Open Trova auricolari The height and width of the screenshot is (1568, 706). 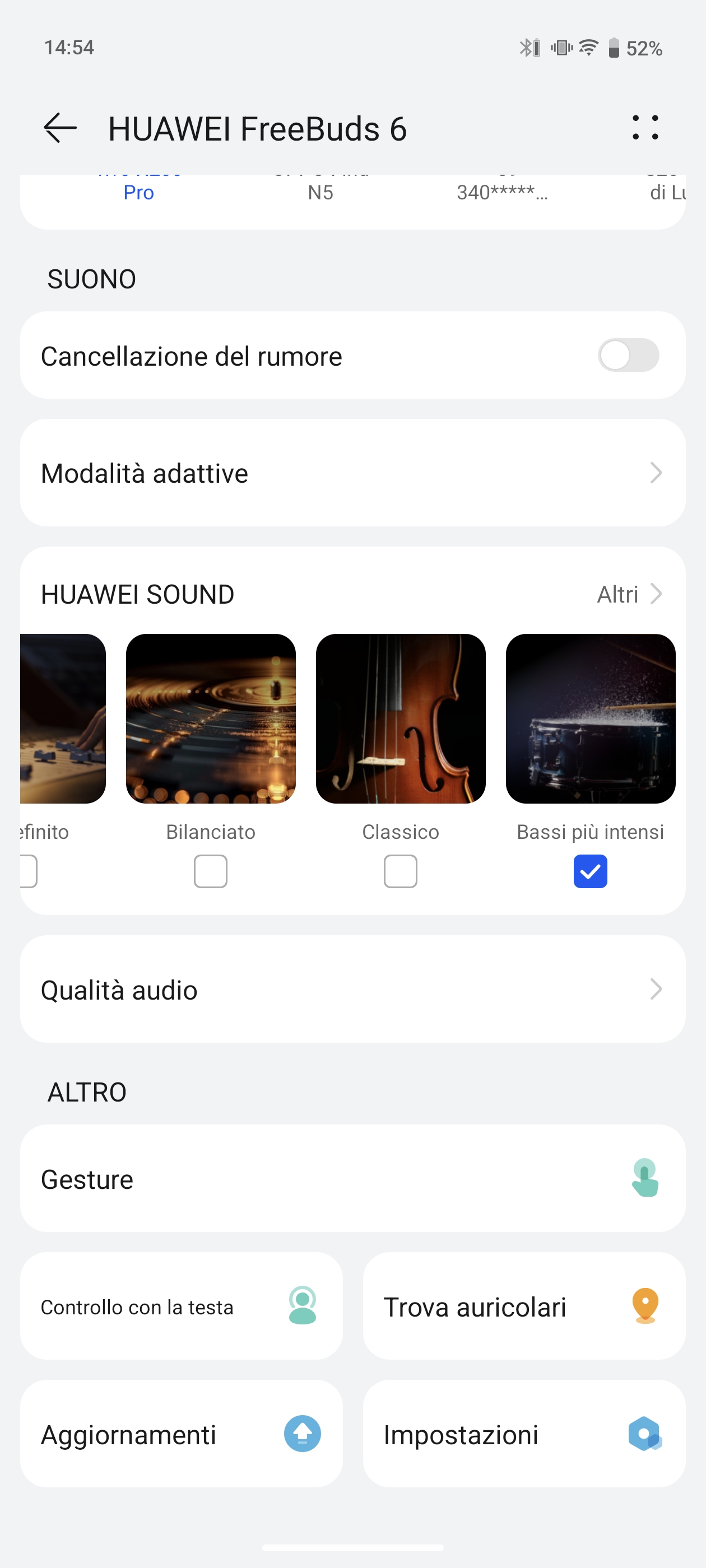point(524,1306)
